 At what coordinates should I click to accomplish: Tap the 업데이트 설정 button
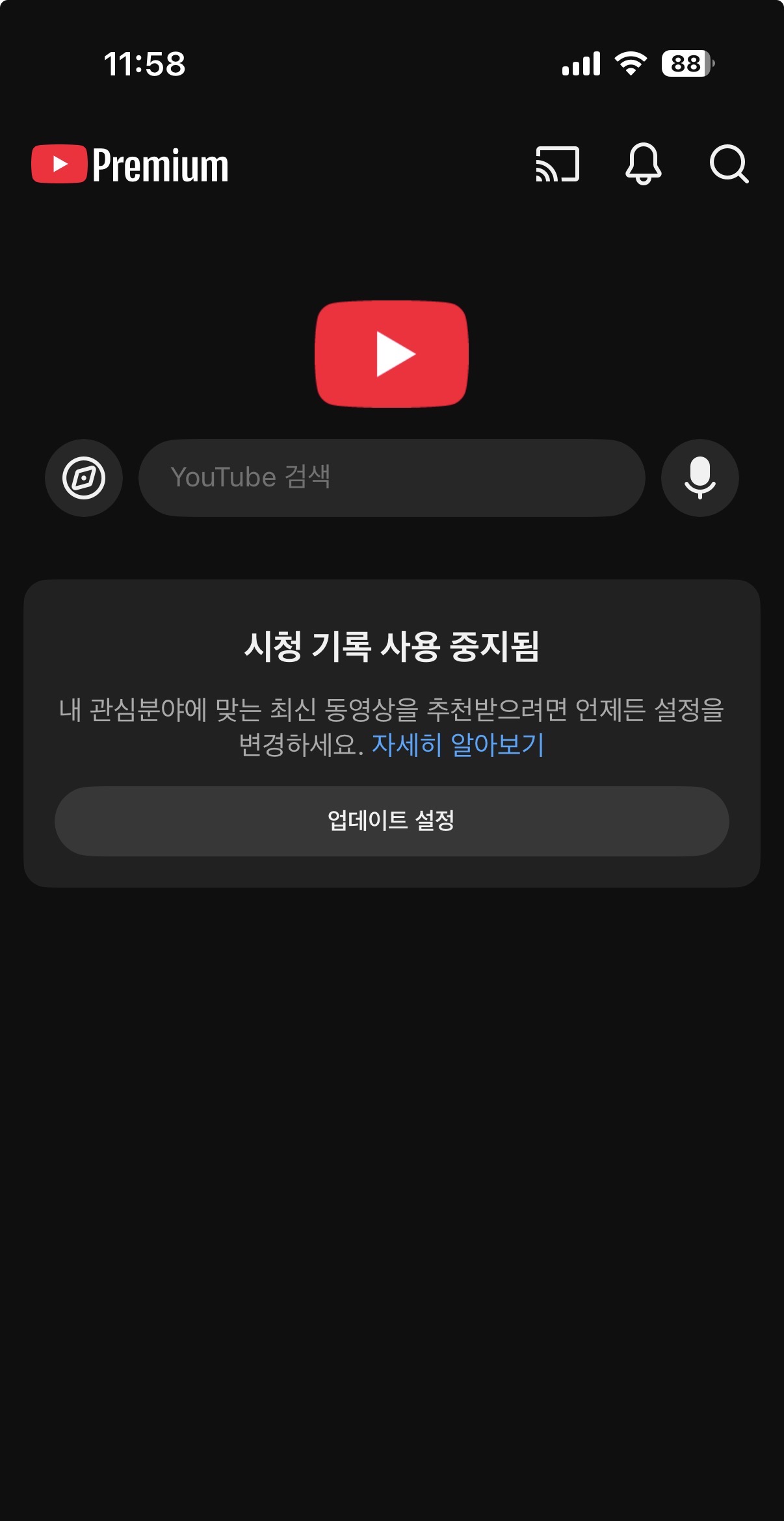391,821
